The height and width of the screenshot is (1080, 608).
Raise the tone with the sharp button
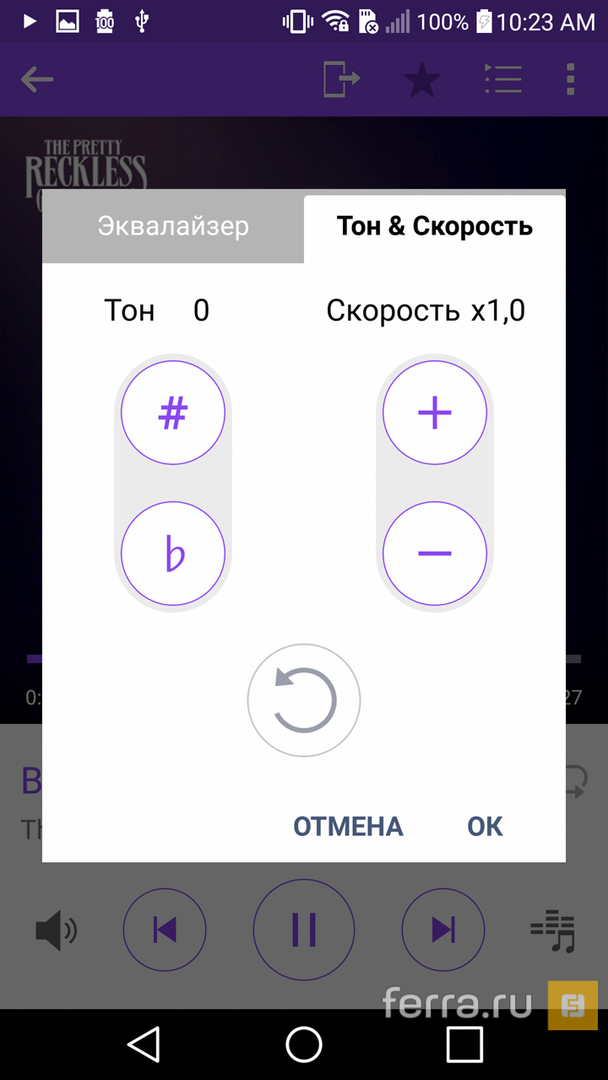[173, 413]
